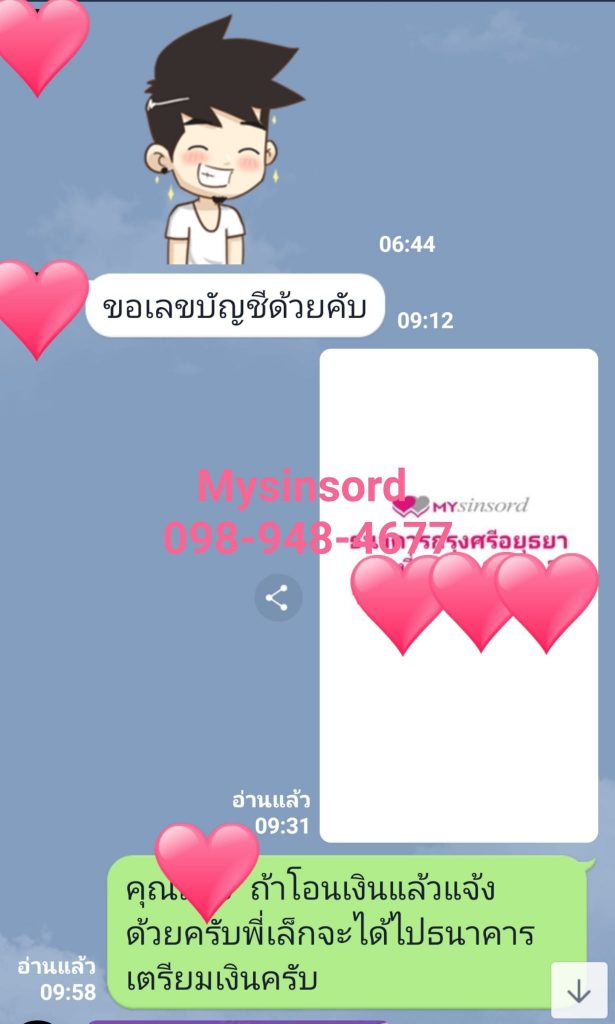This screenshot has width=615, height=1024.
Task: Jump to latest messages with down arrow
Action: tap(579, 990)
